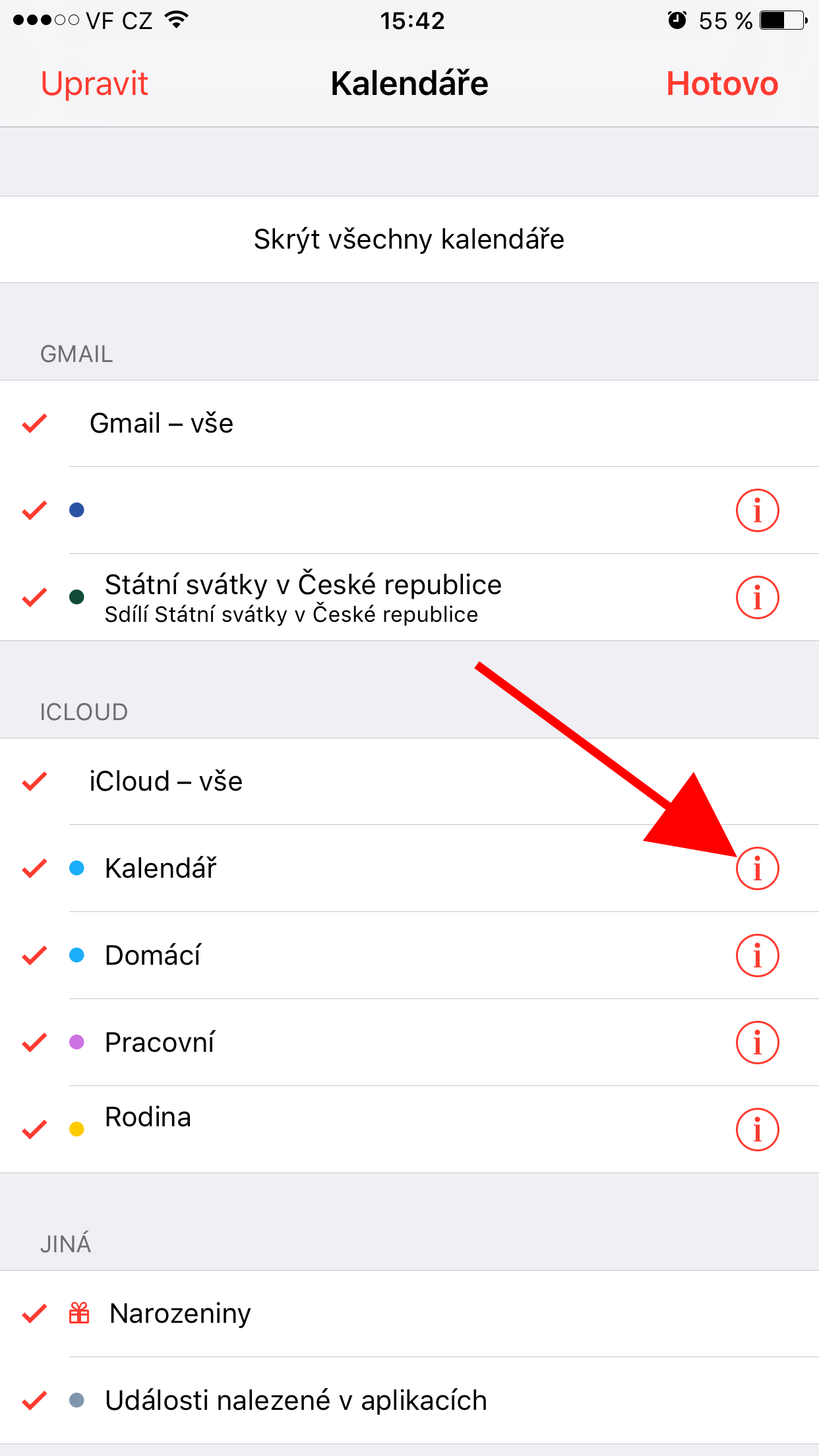The width and height of the screenshot is (819, 1456).
Task: Toggle the Gmail – vše row
Action: pyautogui.click(x=162, y=423)
